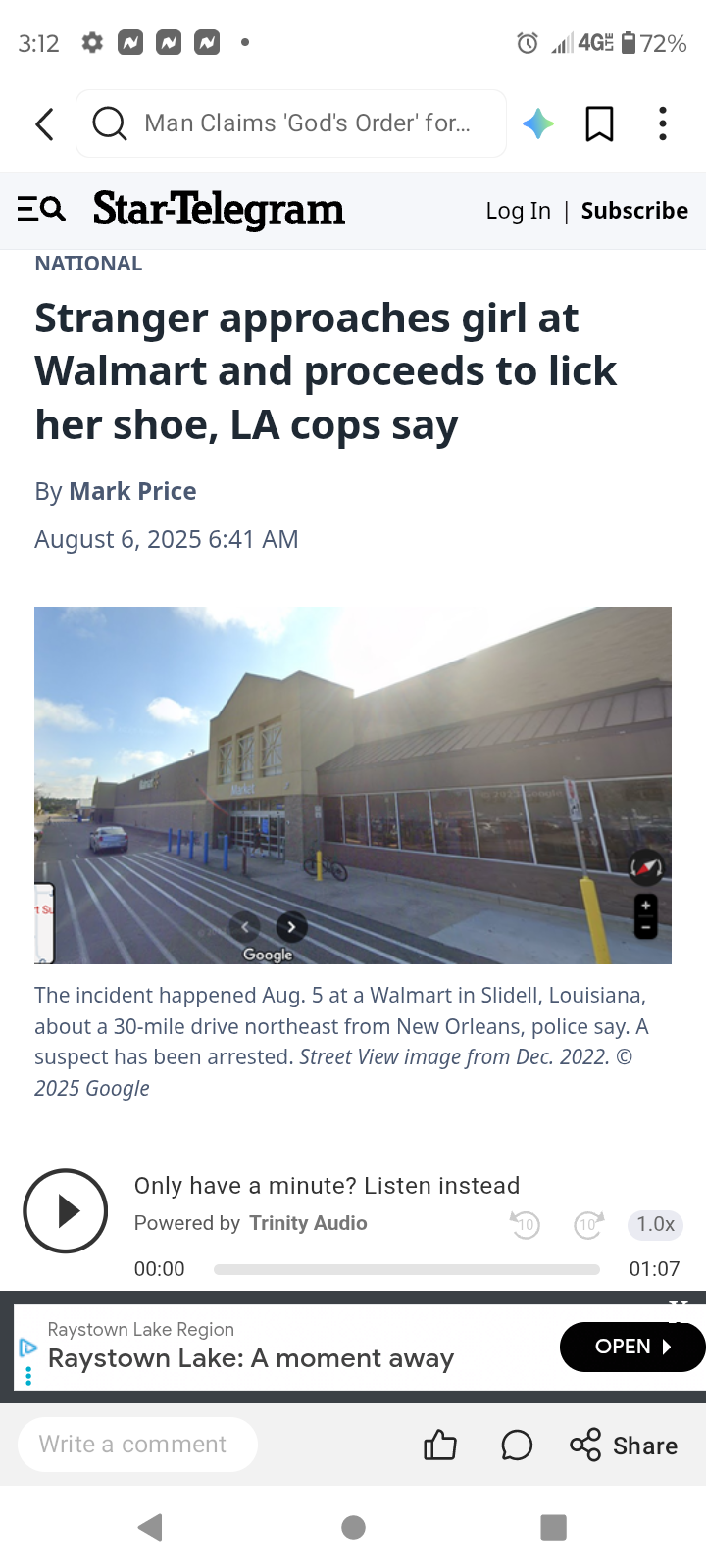The width and height of the screenshot is (706, 1568).
Task: Play the article audio
Action: click(x=66, y=1211)
